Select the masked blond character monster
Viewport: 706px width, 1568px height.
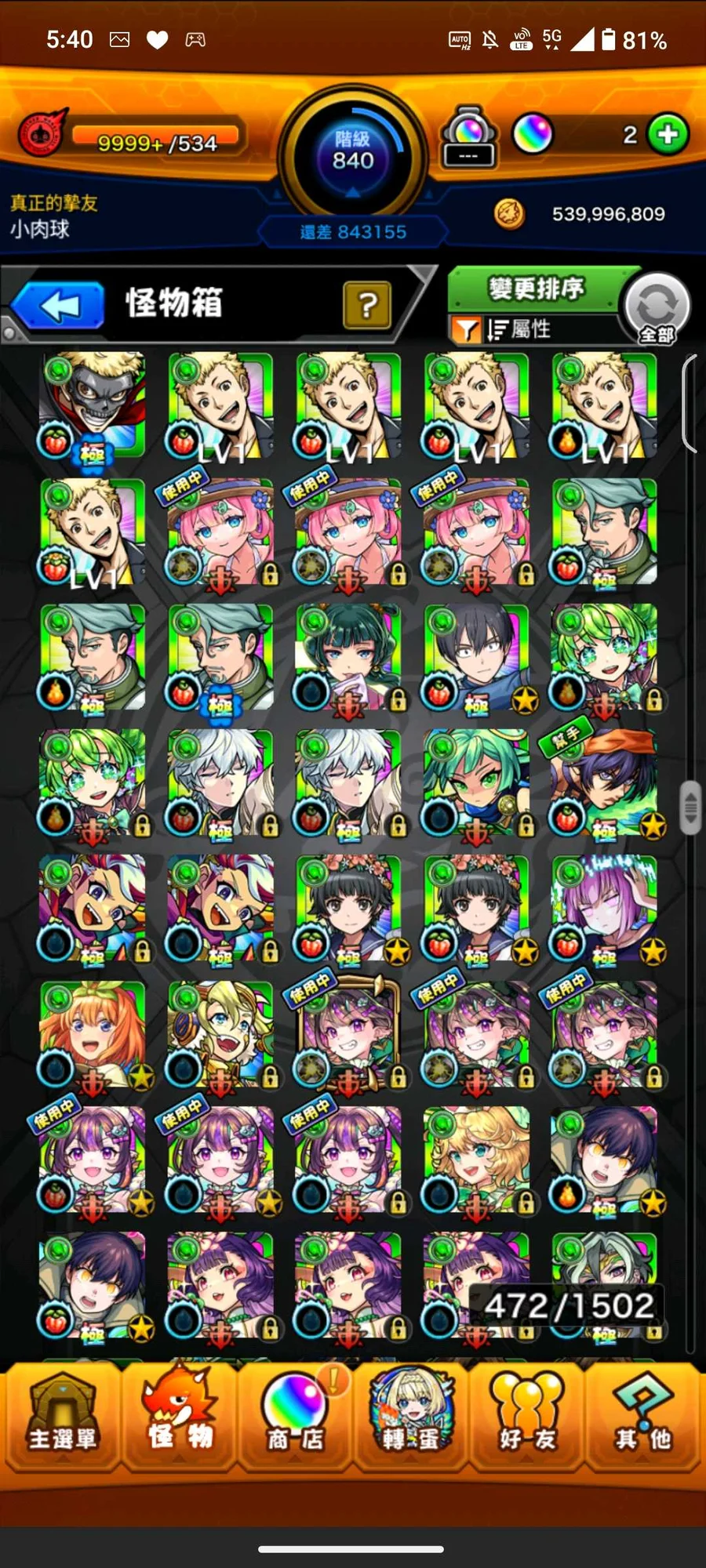pyautogui.click(x=93, y=405)
